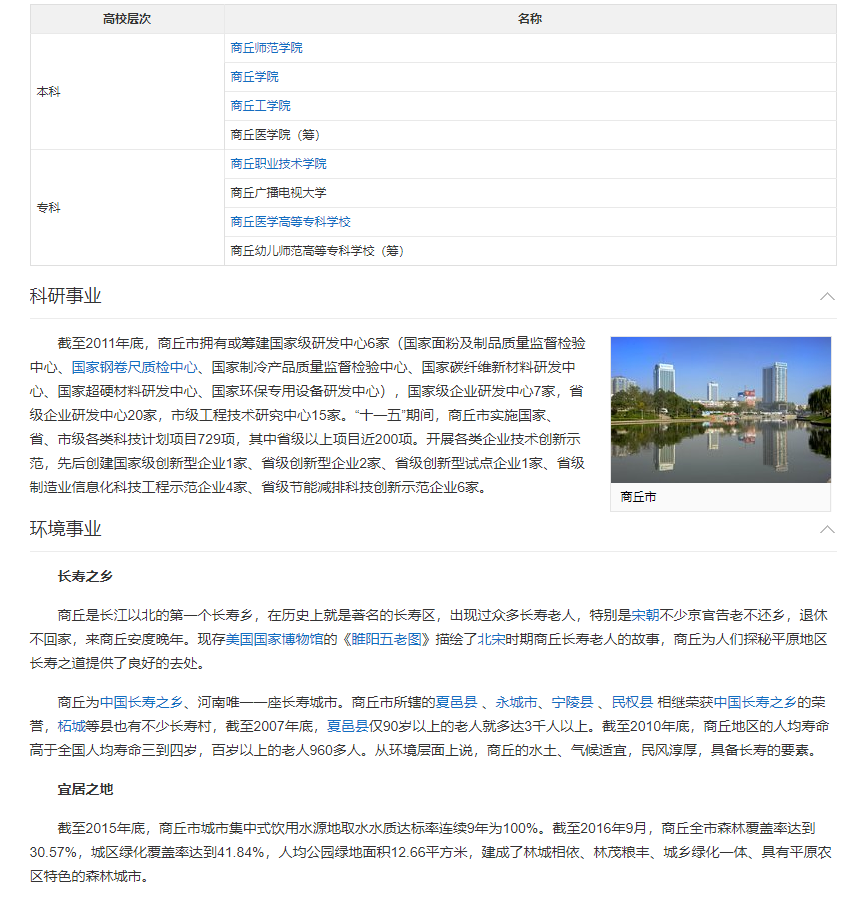Image resolution: width=865 pixels, height=897 pixels.
Task: View the 商丘市 city photo
Action: 720,410
